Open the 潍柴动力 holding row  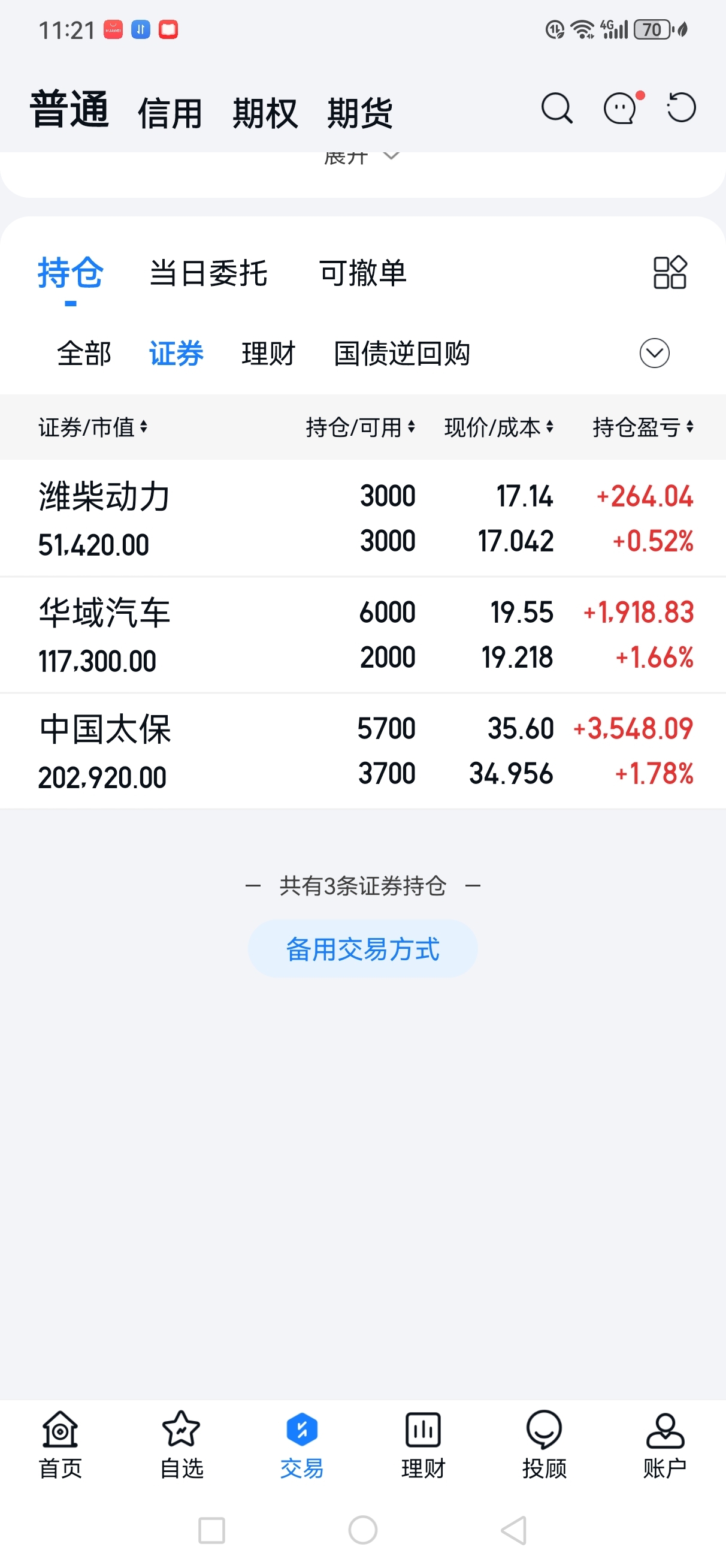tap(362, 518)
